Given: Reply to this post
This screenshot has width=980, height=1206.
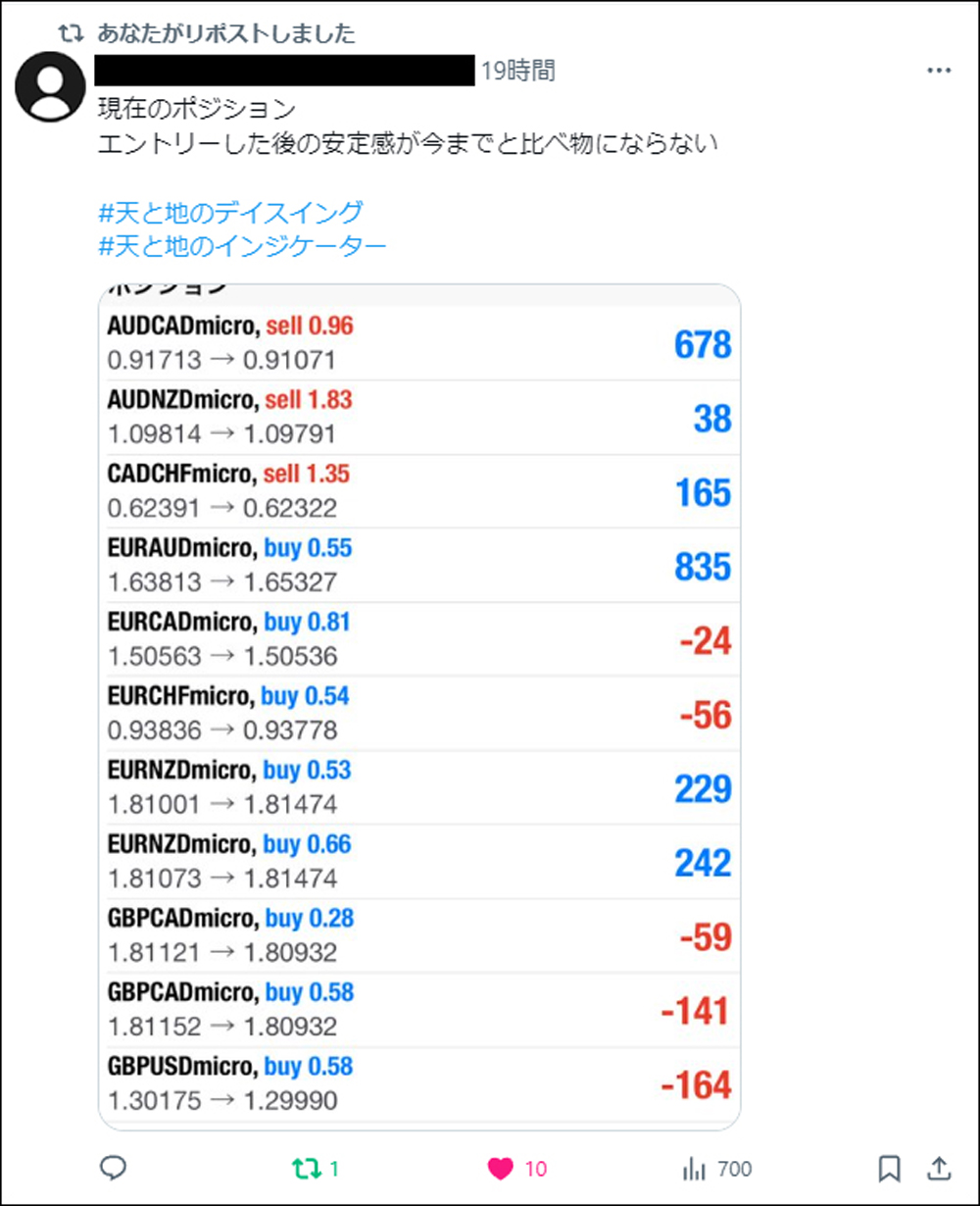Looking at the screenshot, I should 114,1168.
